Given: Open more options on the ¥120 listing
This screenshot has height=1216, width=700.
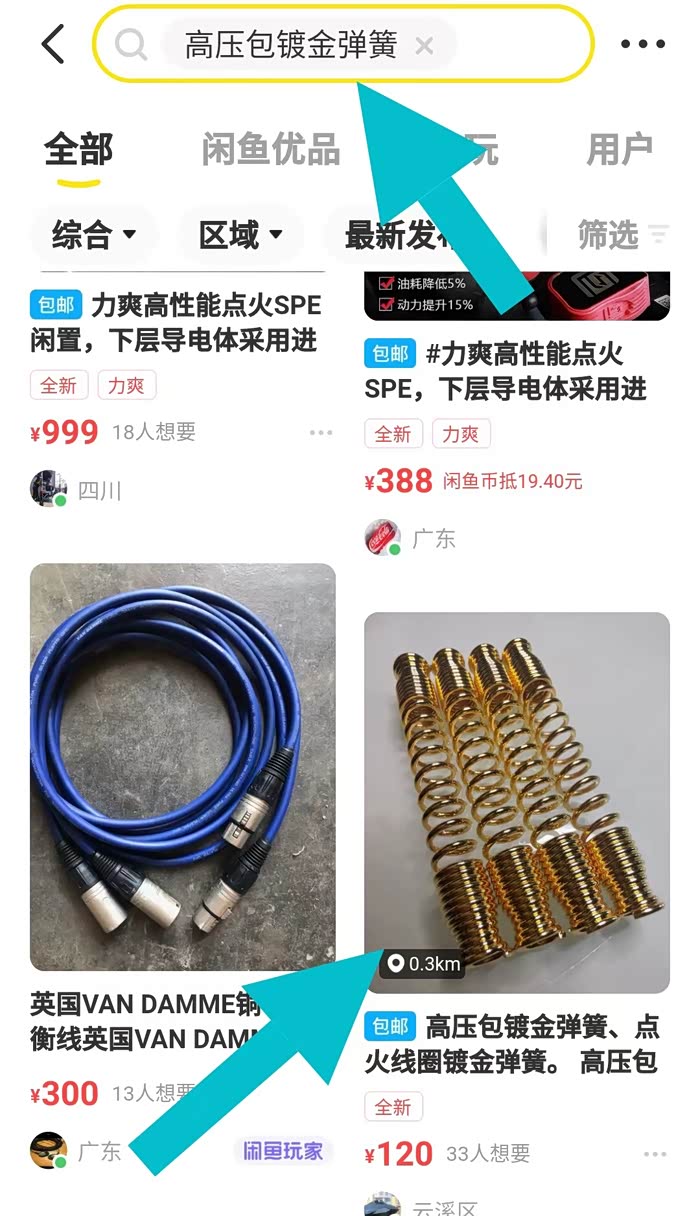Looking at the screenshot, I should [654, 1155].
